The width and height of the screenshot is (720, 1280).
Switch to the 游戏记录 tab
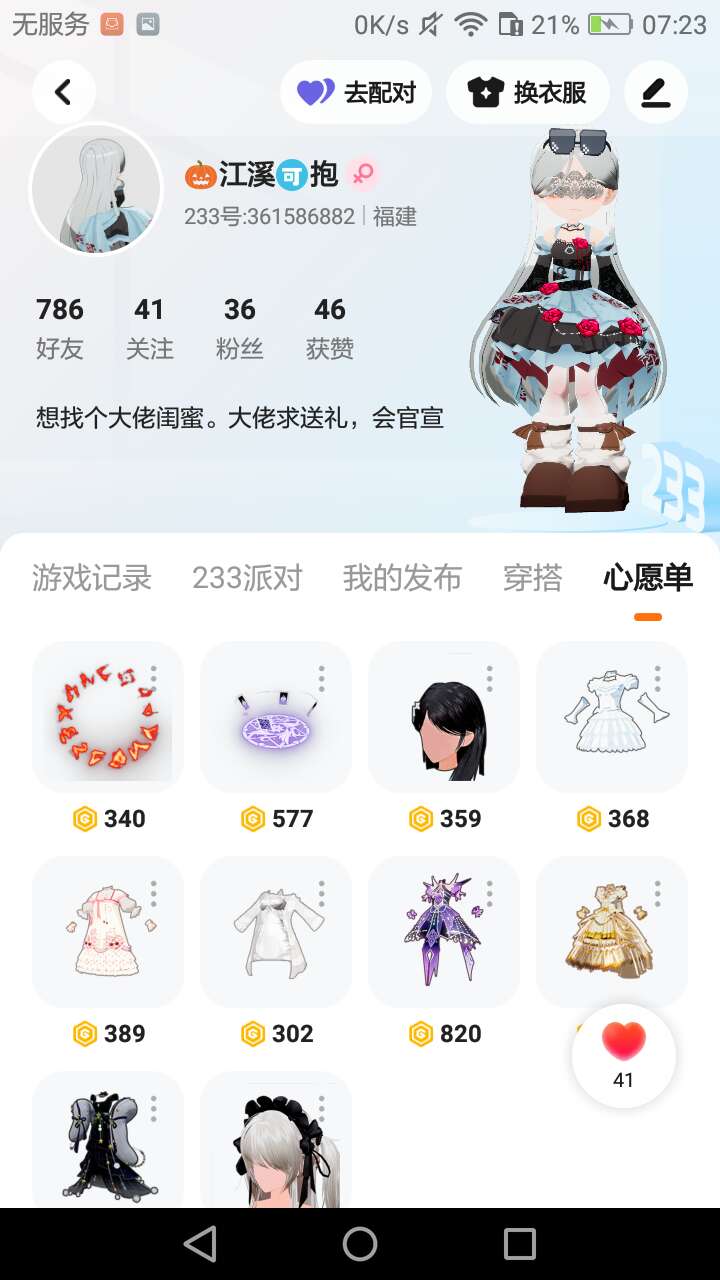92,577
